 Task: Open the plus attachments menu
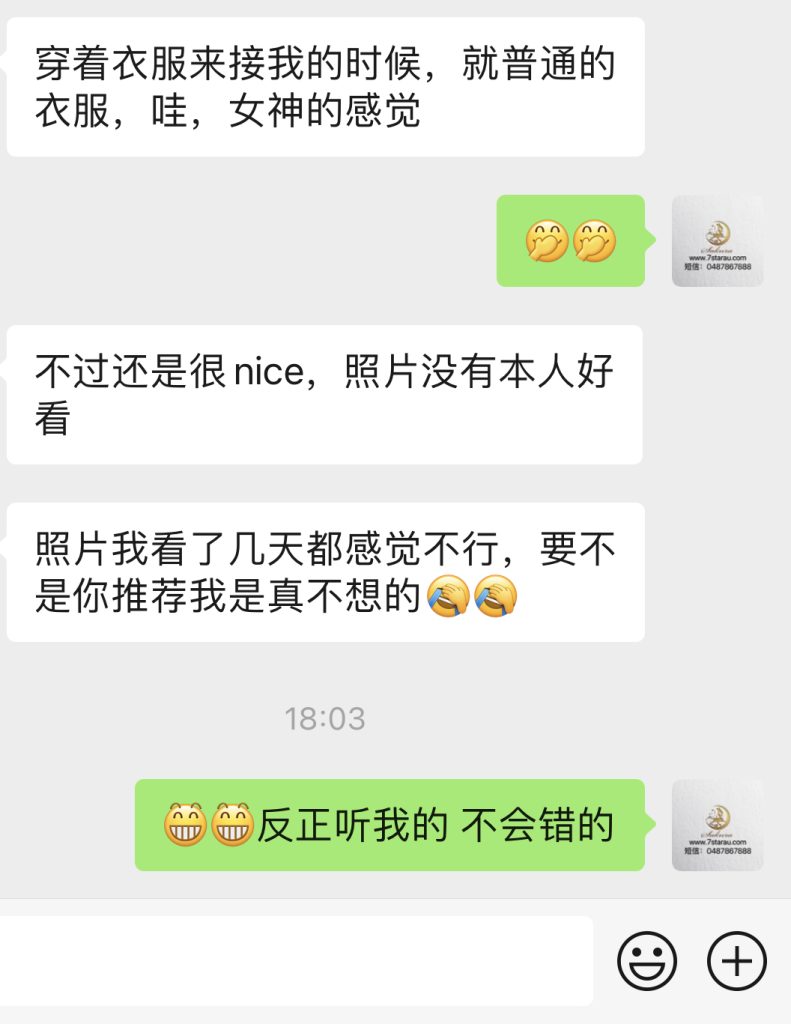pyautogui.click(x=736, y=961)
